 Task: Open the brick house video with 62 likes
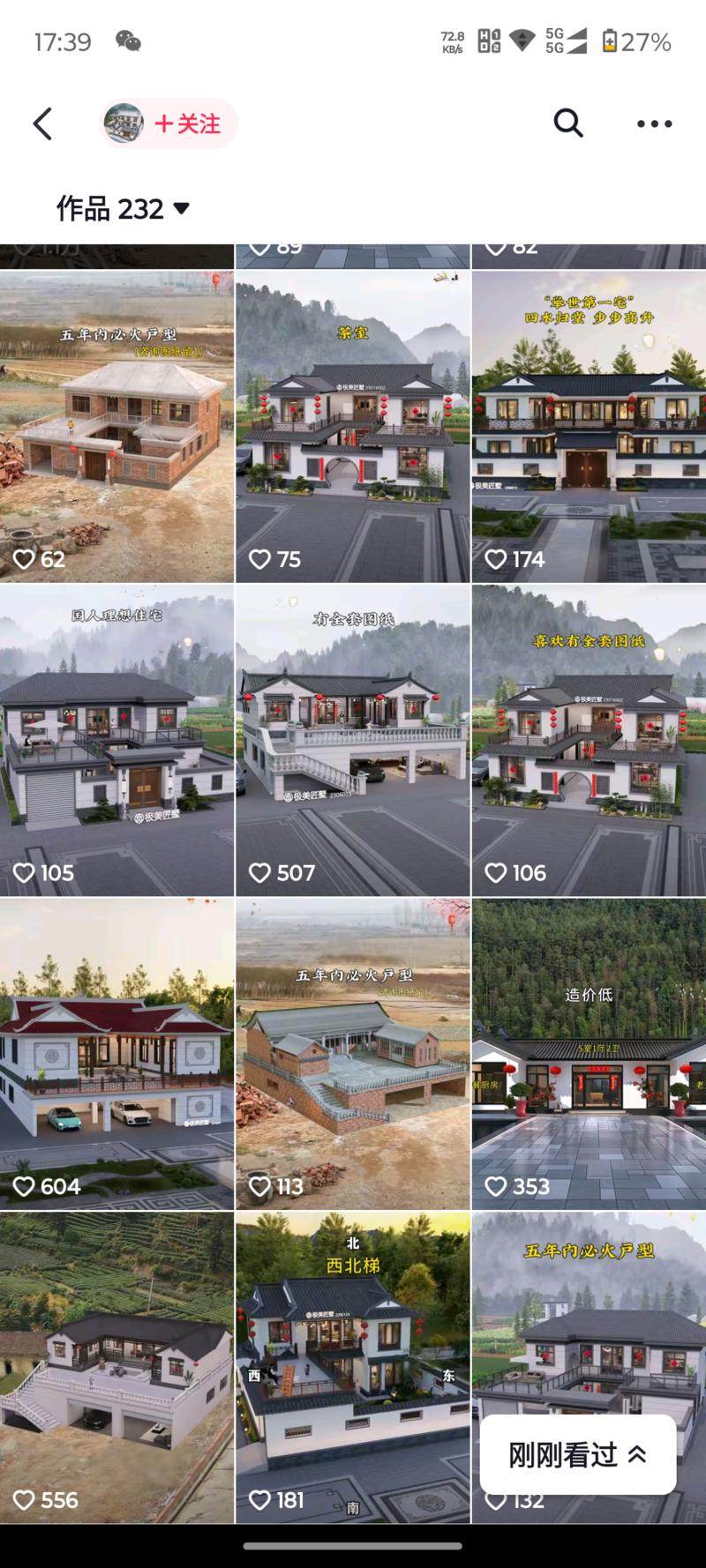coord(116,426)
